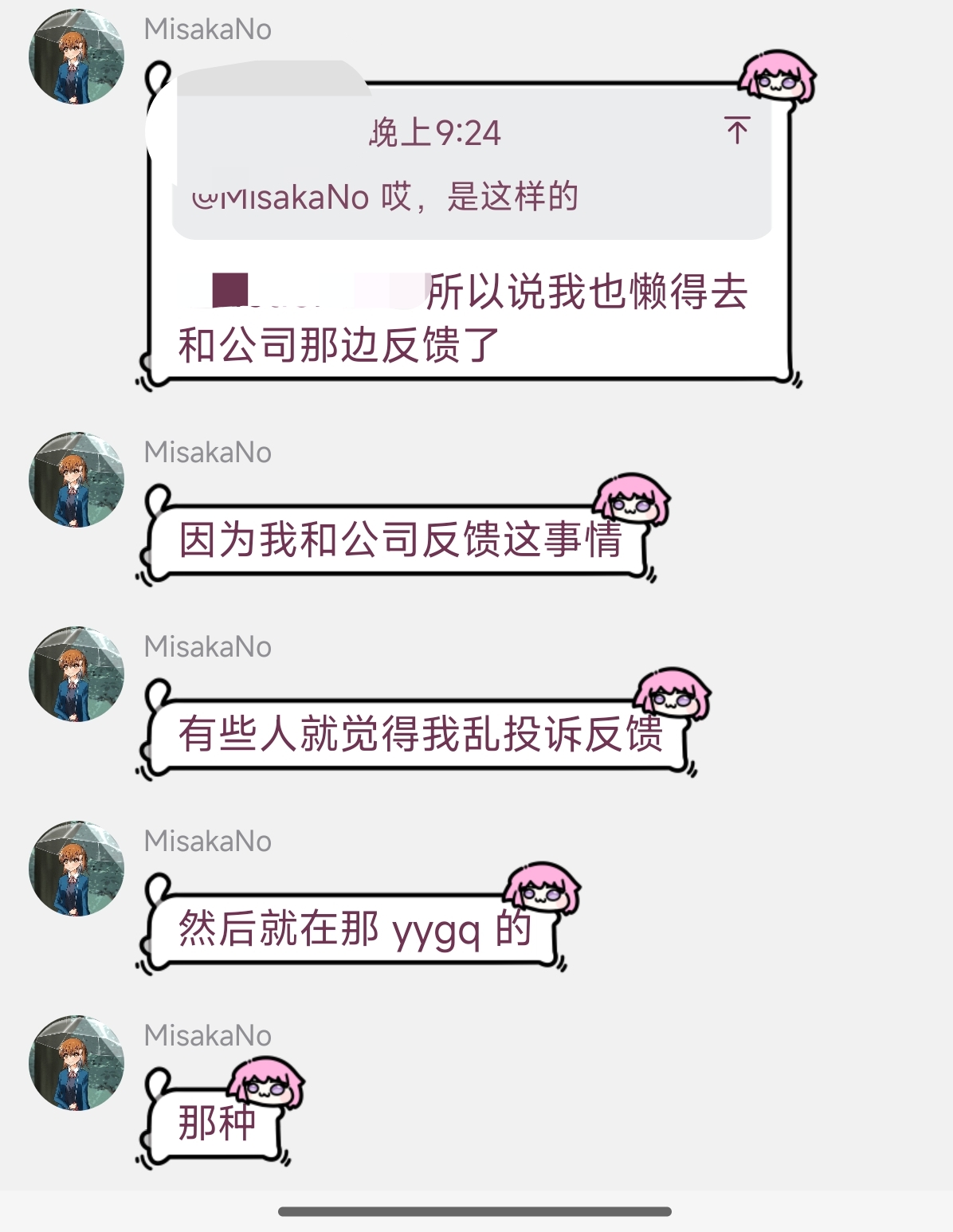Screen dimensions: 953x1232
Task: Tap MisakaNo's avatar beside the "那种" message
Action: point(76,1064)
